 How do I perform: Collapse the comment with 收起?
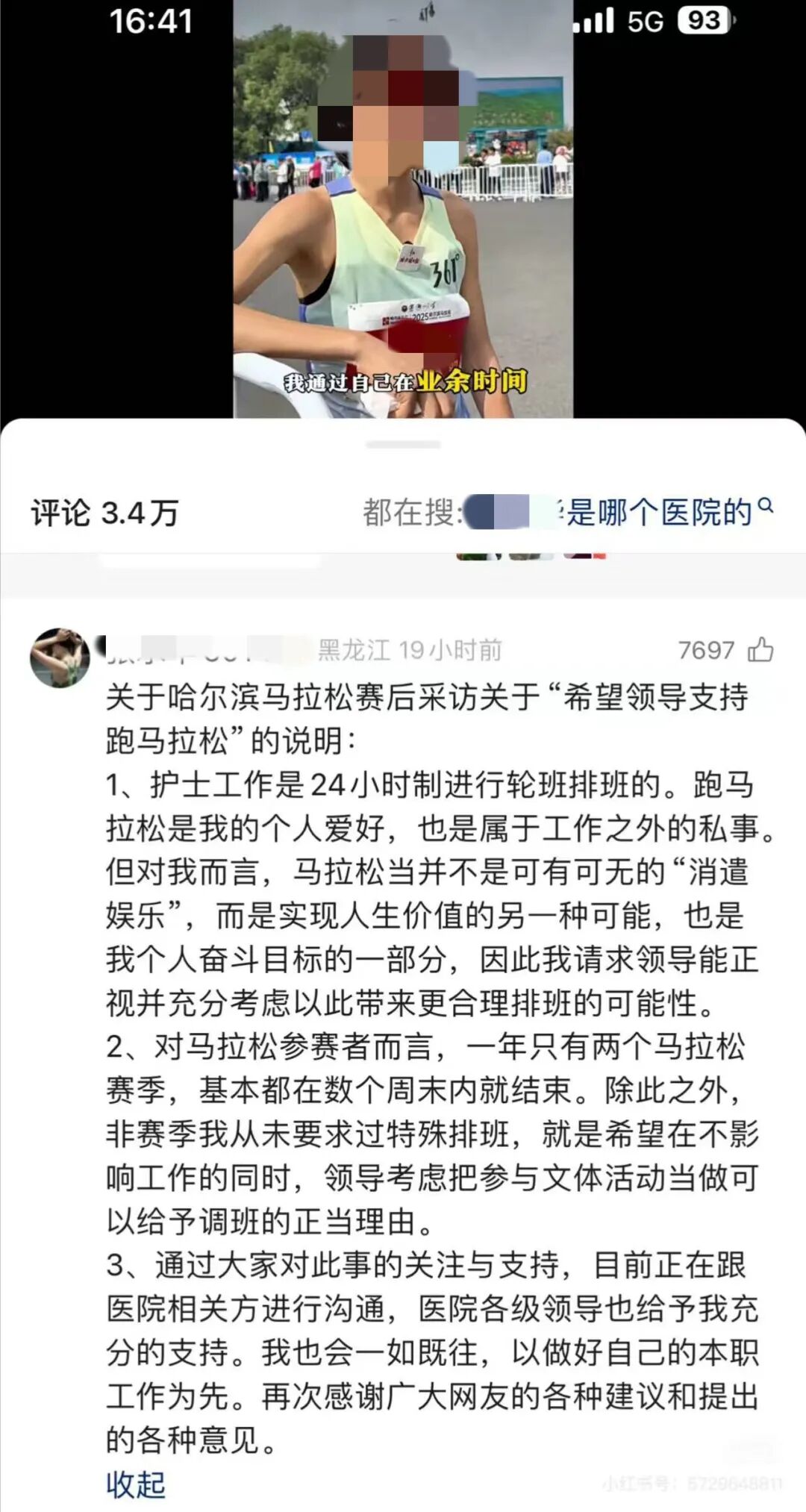tap(135, 1484)
